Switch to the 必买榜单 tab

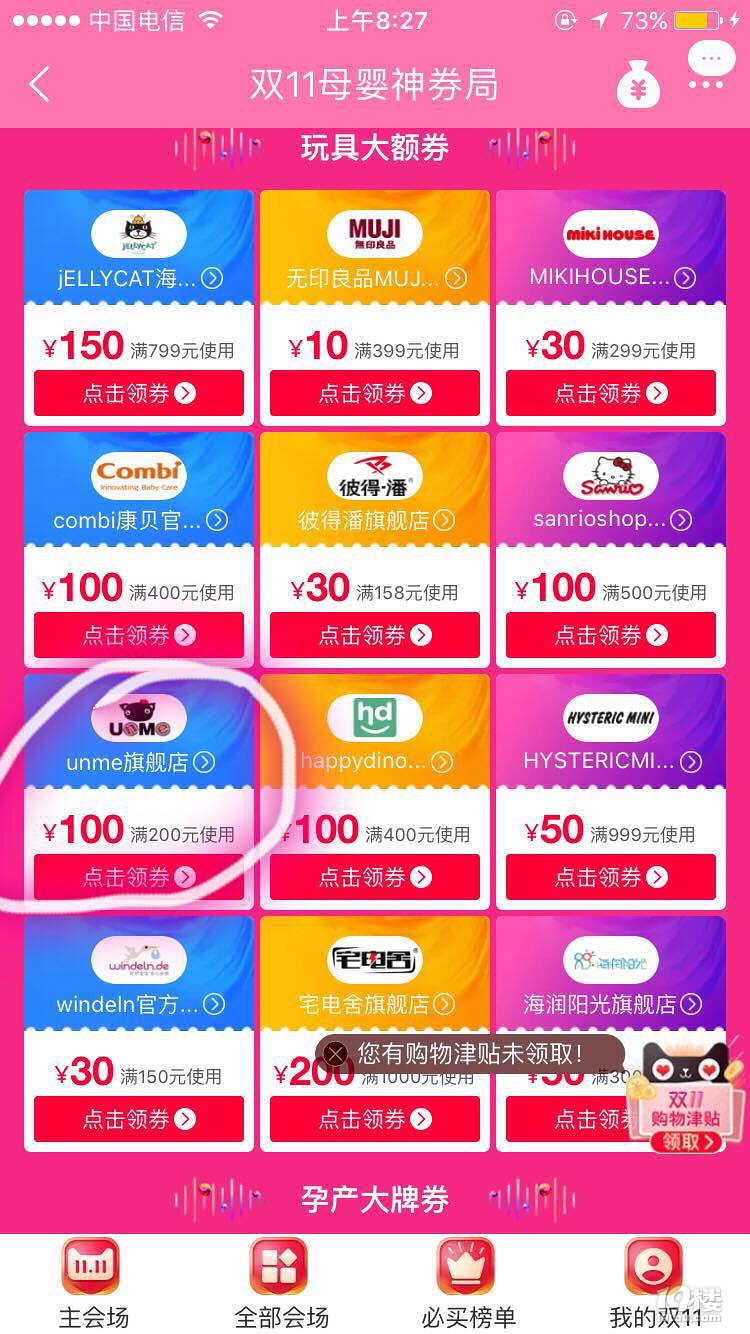point(467,1285)
